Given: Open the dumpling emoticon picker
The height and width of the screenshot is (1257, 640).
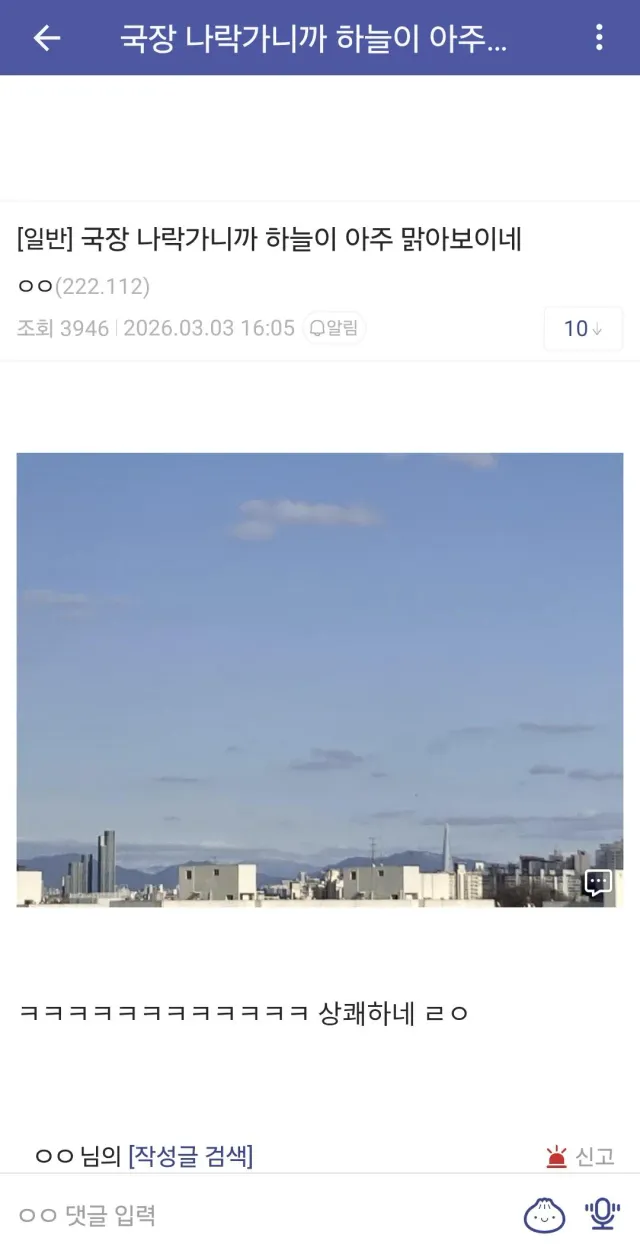Looking at the screenshot, I should [544, 1215].
